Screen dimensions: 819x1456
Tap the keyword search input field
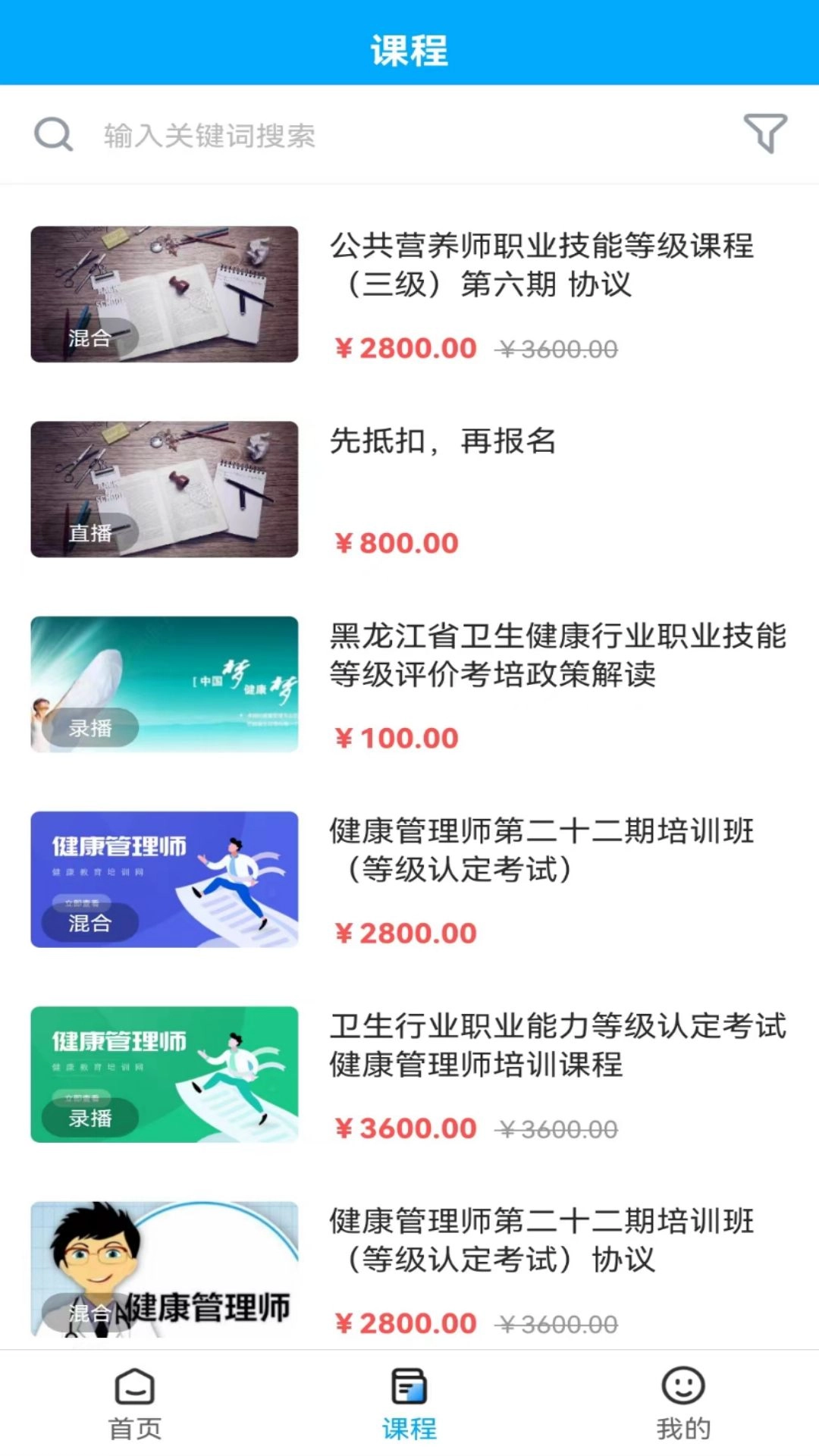tap(303, 135)
